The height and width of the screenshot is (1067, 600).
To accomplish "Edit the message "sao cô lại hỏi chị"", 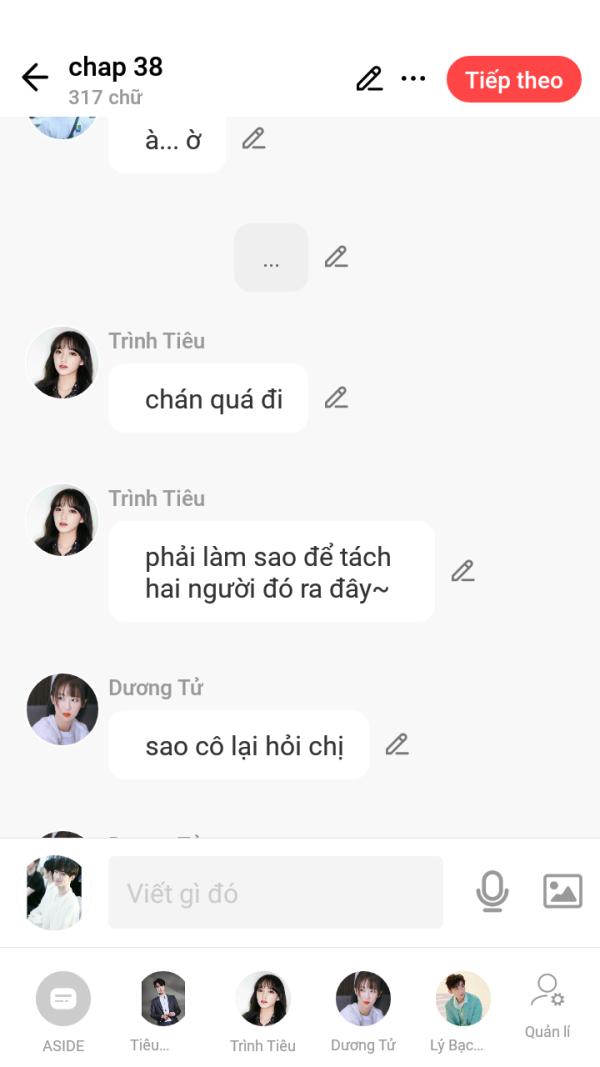I will click(x=397, y=745).
